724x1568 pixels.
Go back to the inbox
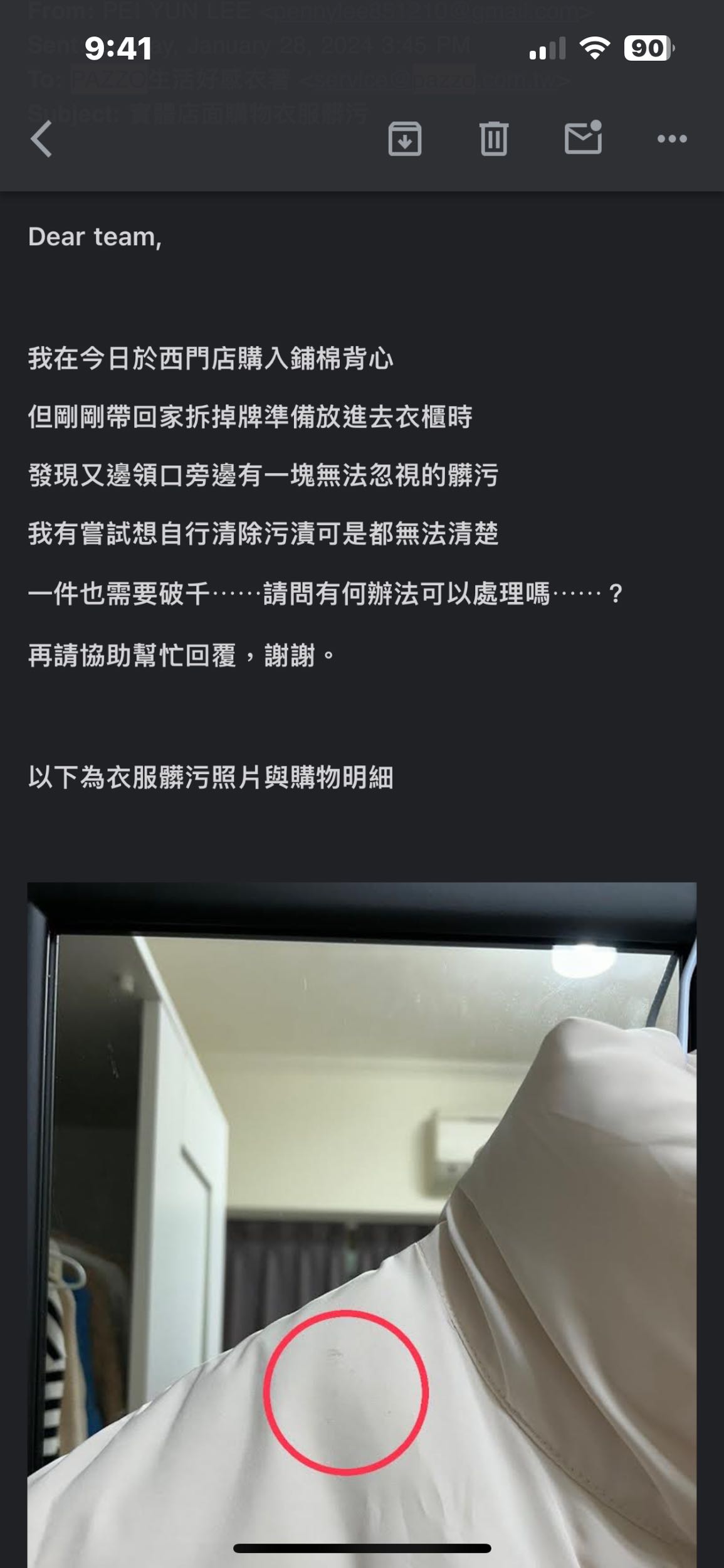point(41,139)
